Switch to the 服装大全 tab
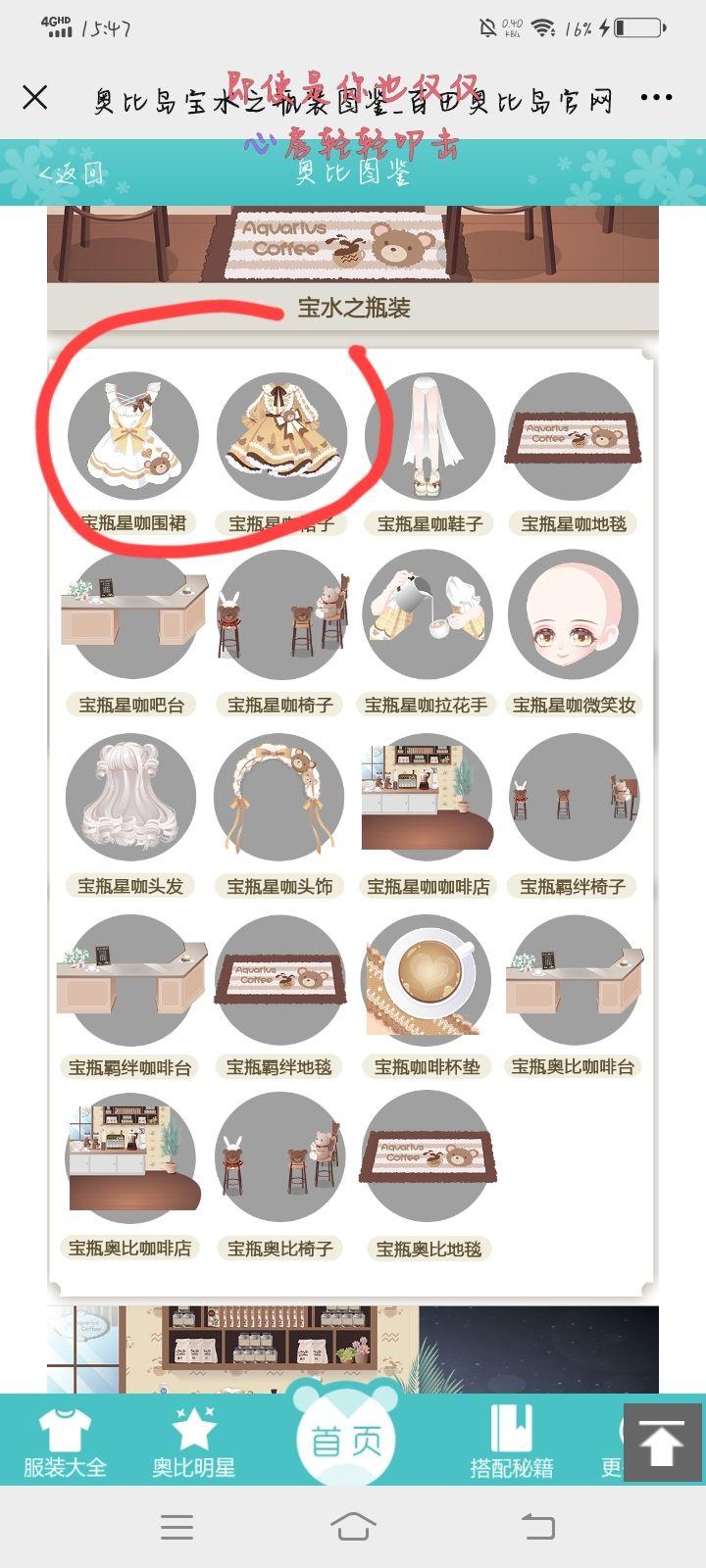The image size is (706, 1568). point(65,1442)
